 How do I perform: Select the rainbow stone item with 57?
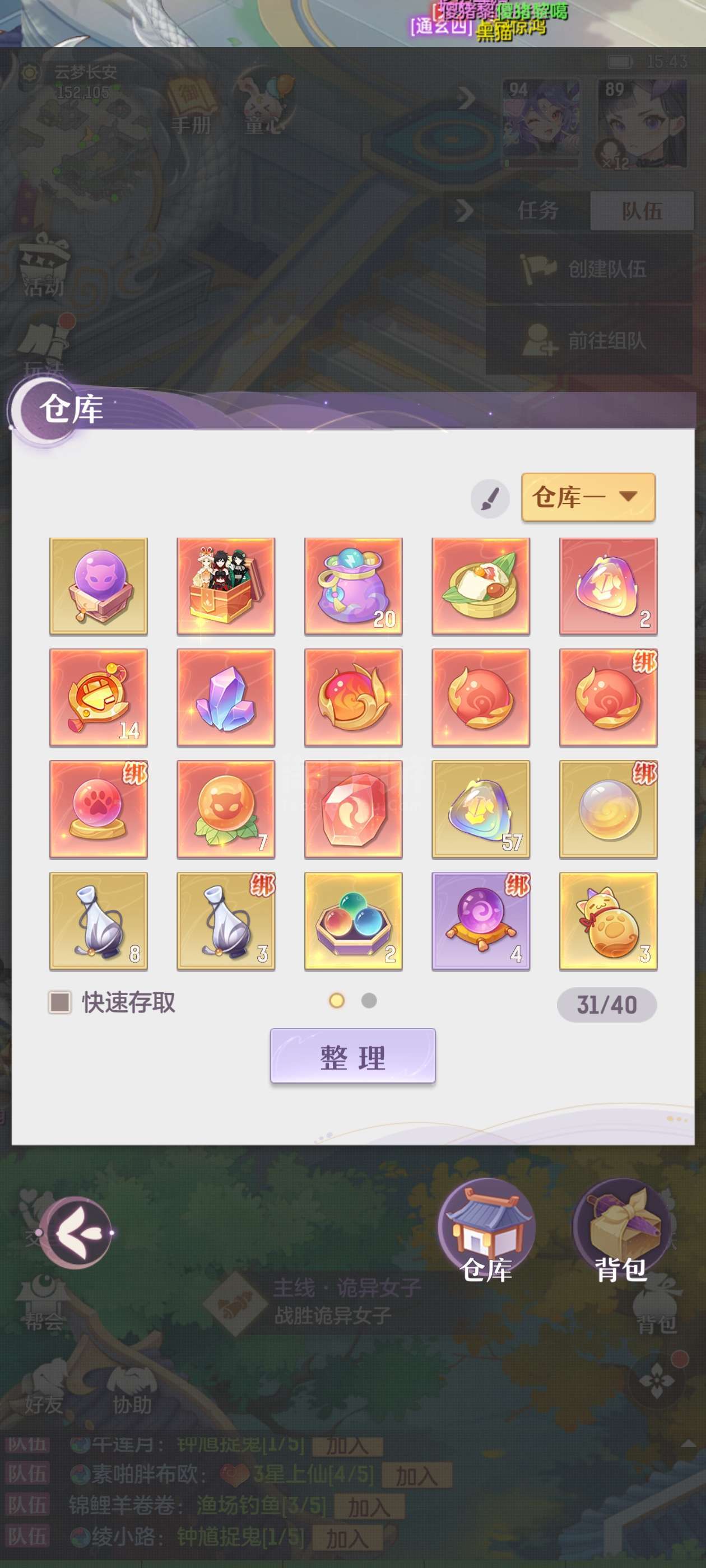[481, 809]
